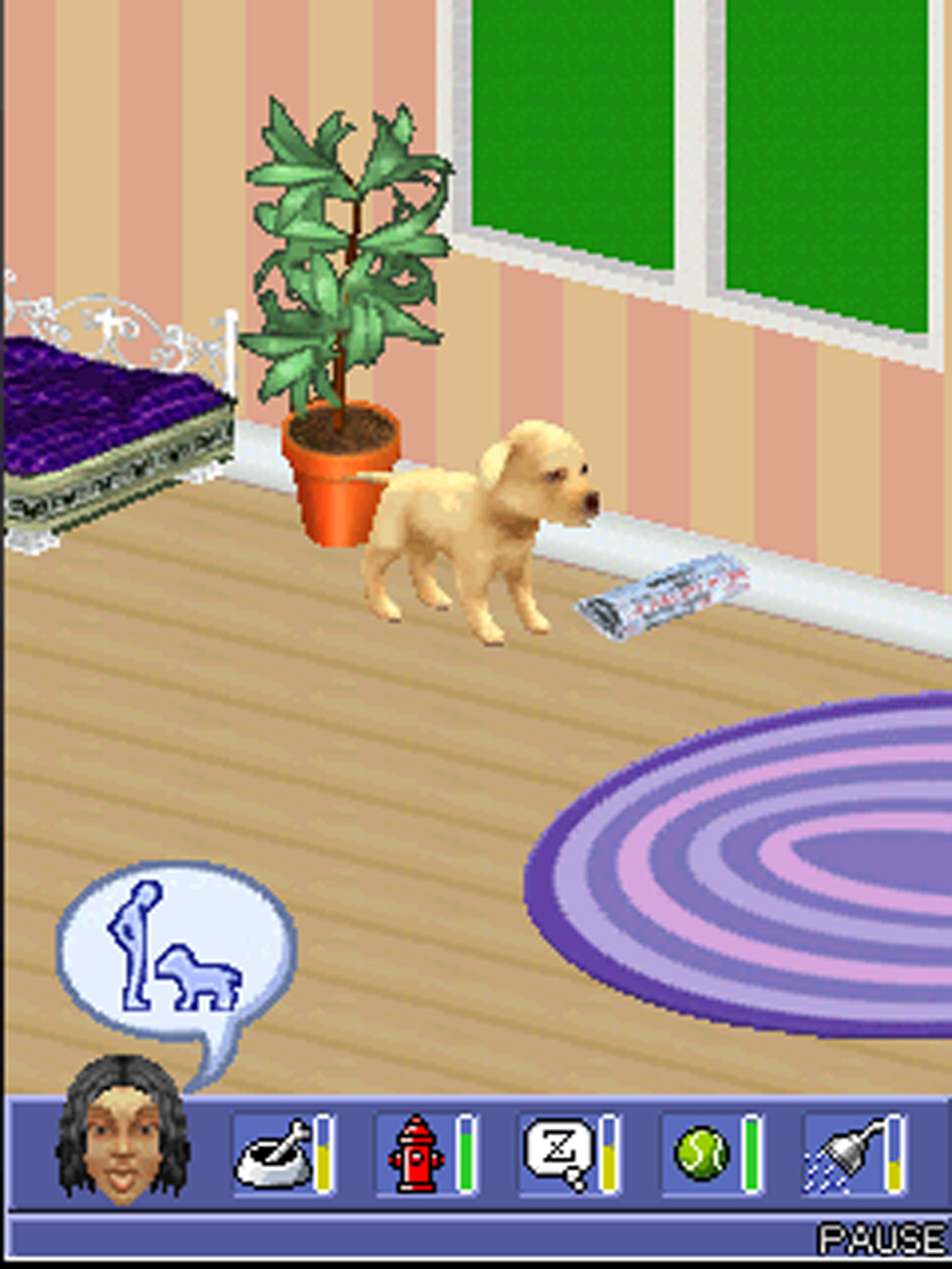
Task: Pause the game with PAUSE
Action: (x=881, y=1238)
